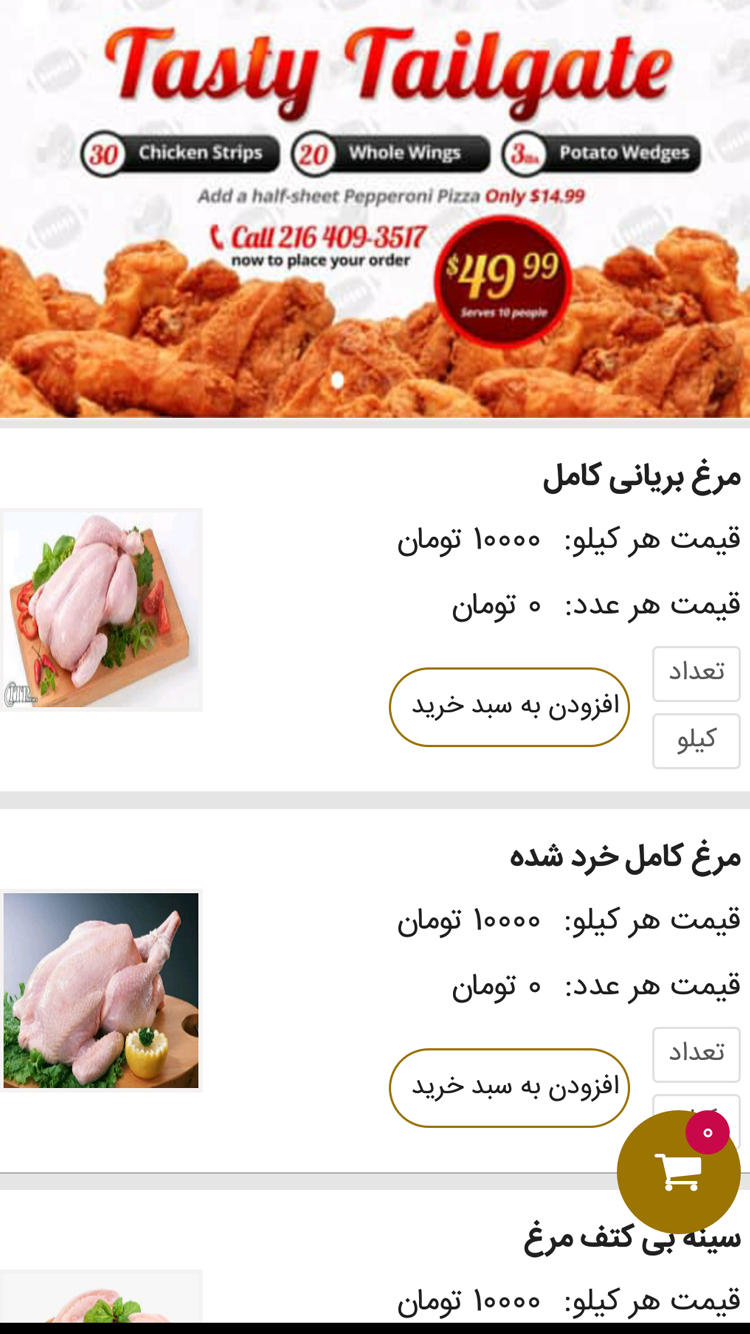Select the Potato Wedges badge in the banner
This screenshot has height=1334, width=750.
tap(602, 152)
